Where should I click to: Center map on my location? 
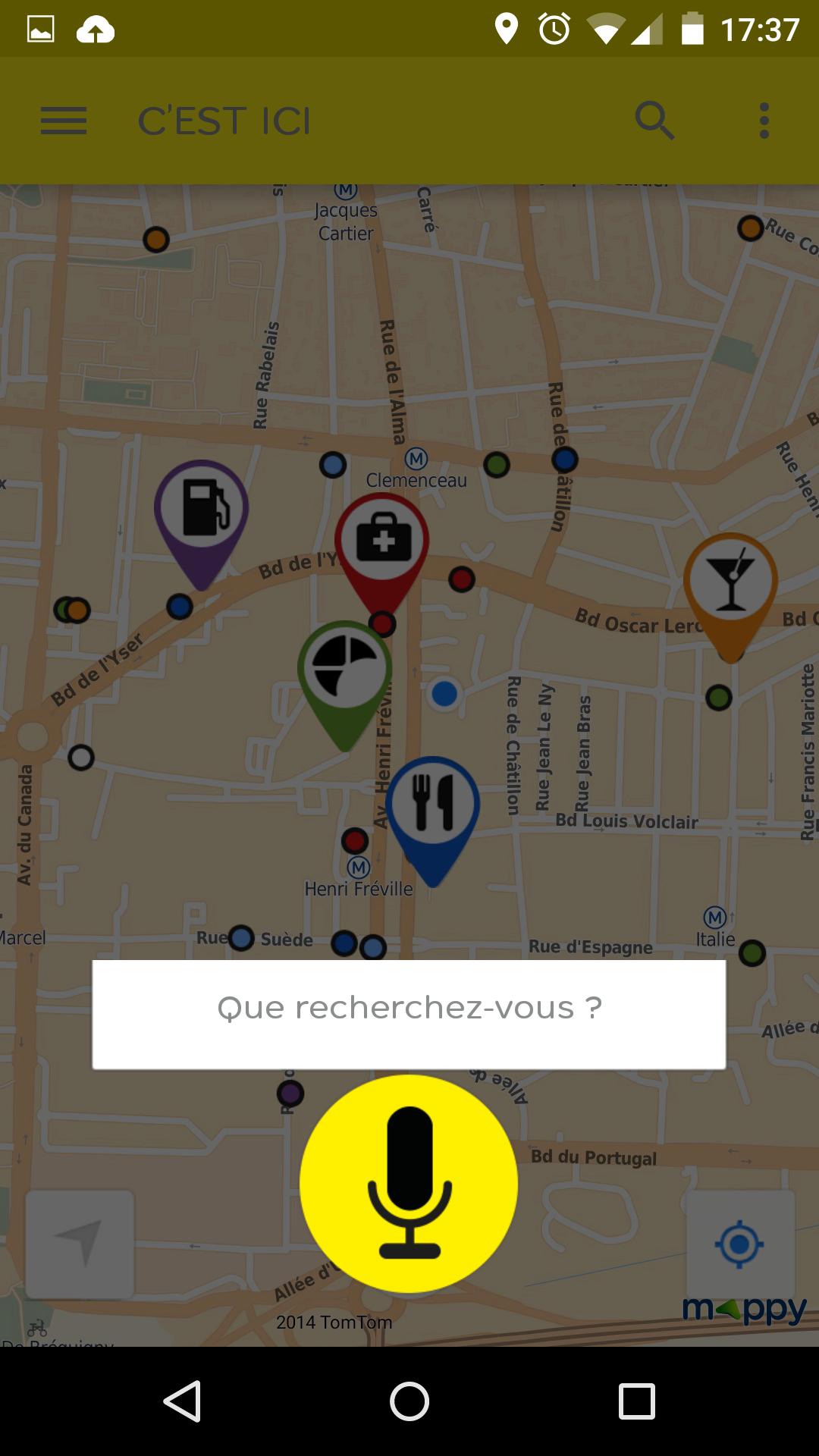[x=739, y=1244]
